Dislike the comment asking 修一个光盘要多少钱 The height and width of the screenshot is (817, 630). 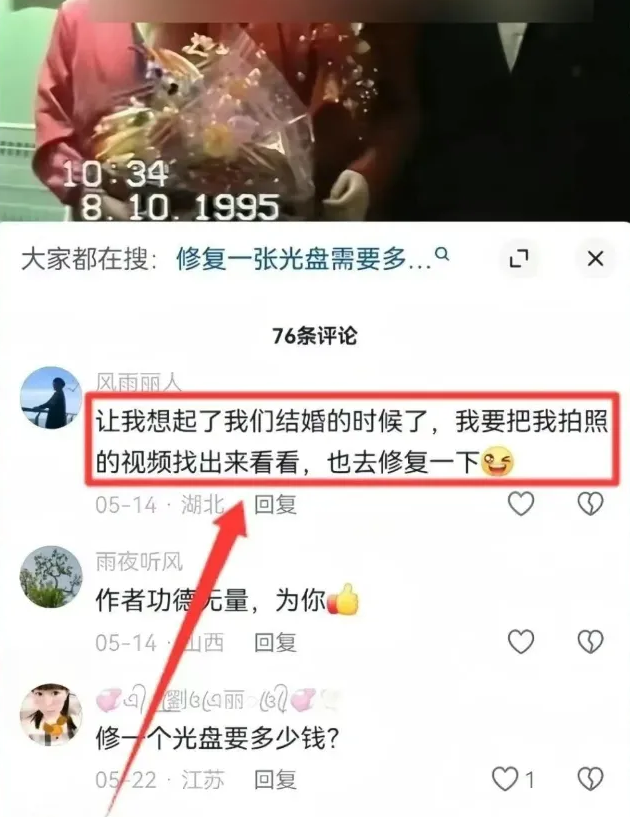pyautogui.click(x=591, y=778)
